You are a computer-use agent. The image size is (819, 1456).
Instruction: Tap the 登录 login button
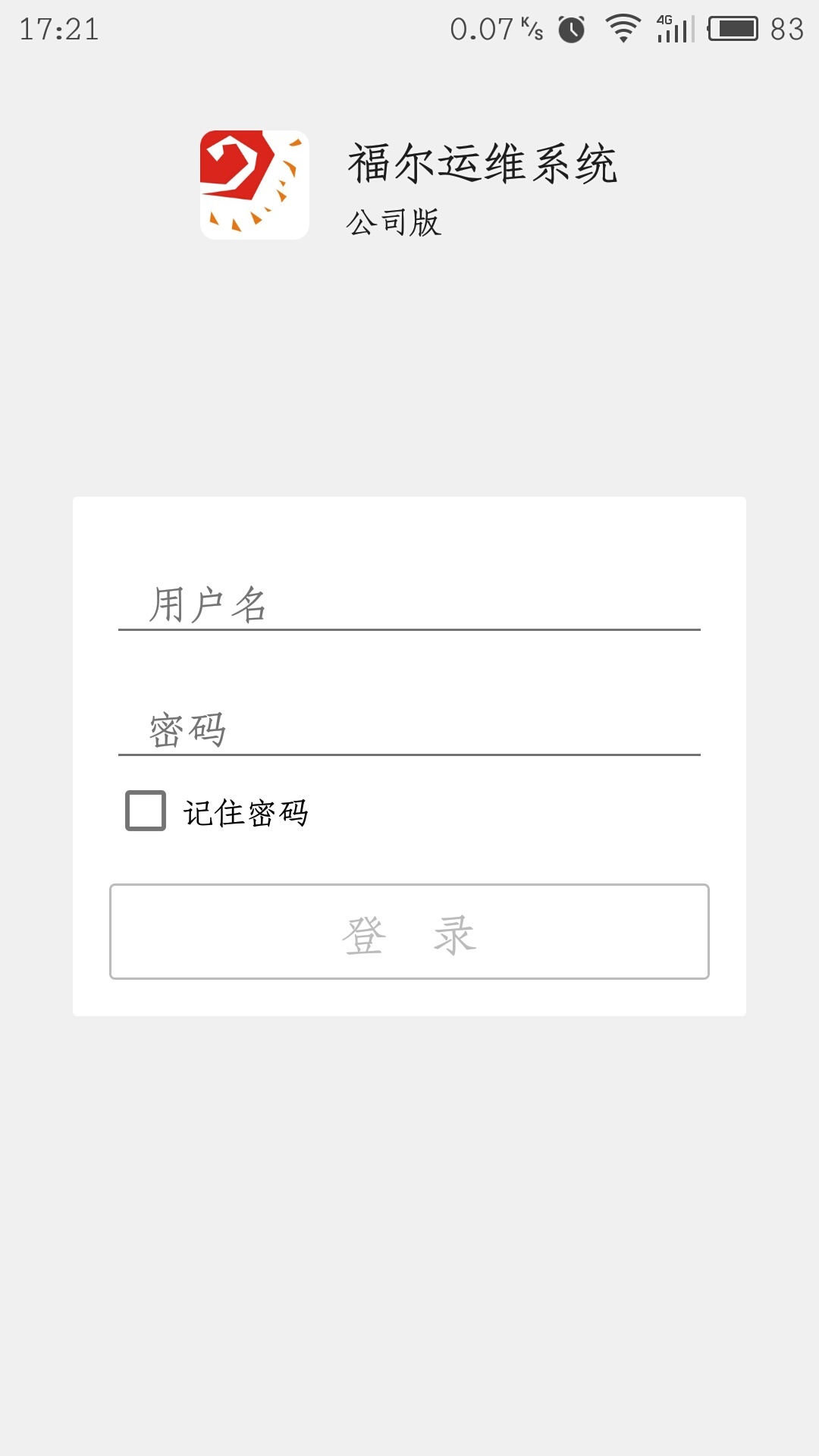coord(409,931)
